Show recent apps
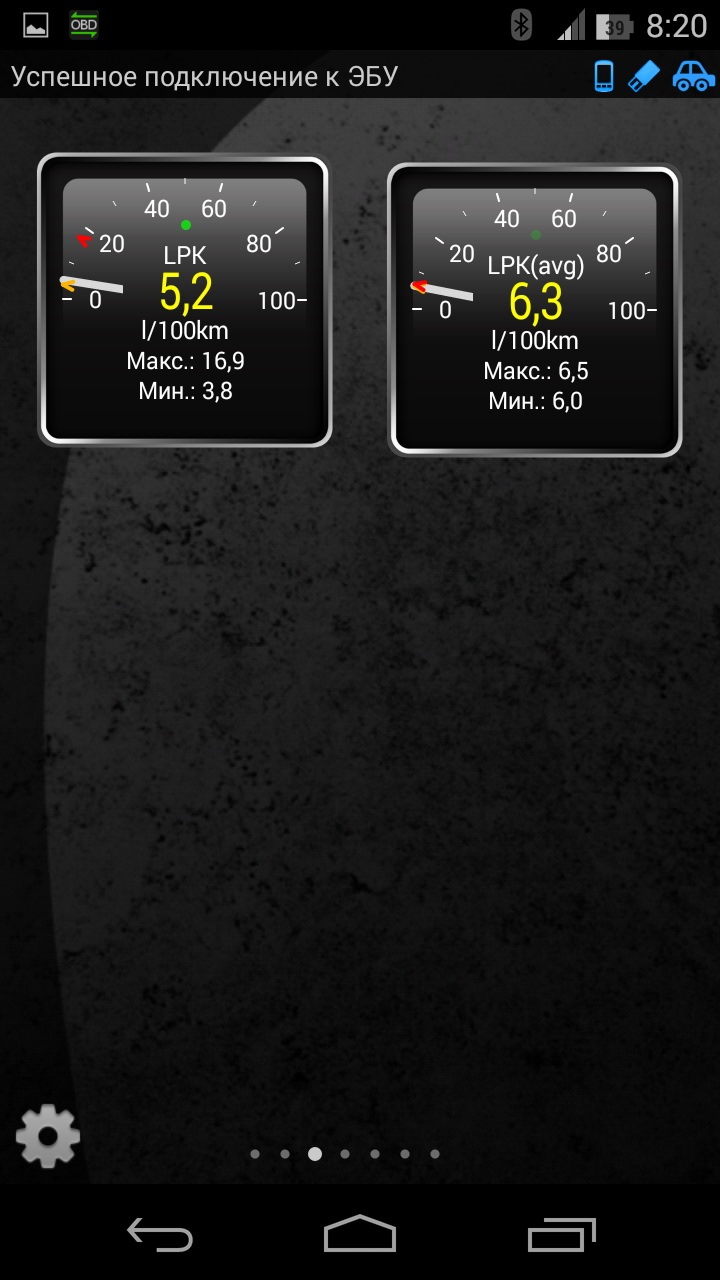720x1280 pixels. click(x=561, y=1234)
